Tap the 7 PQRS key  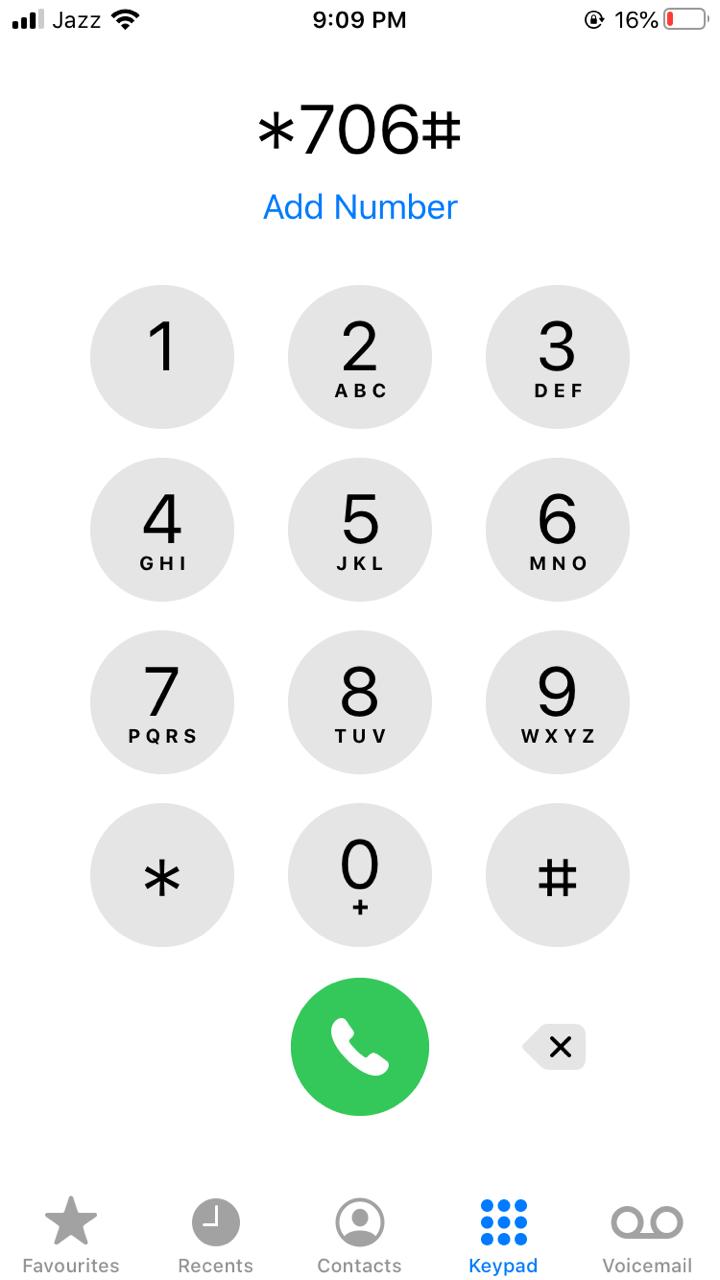pos(162,703)
